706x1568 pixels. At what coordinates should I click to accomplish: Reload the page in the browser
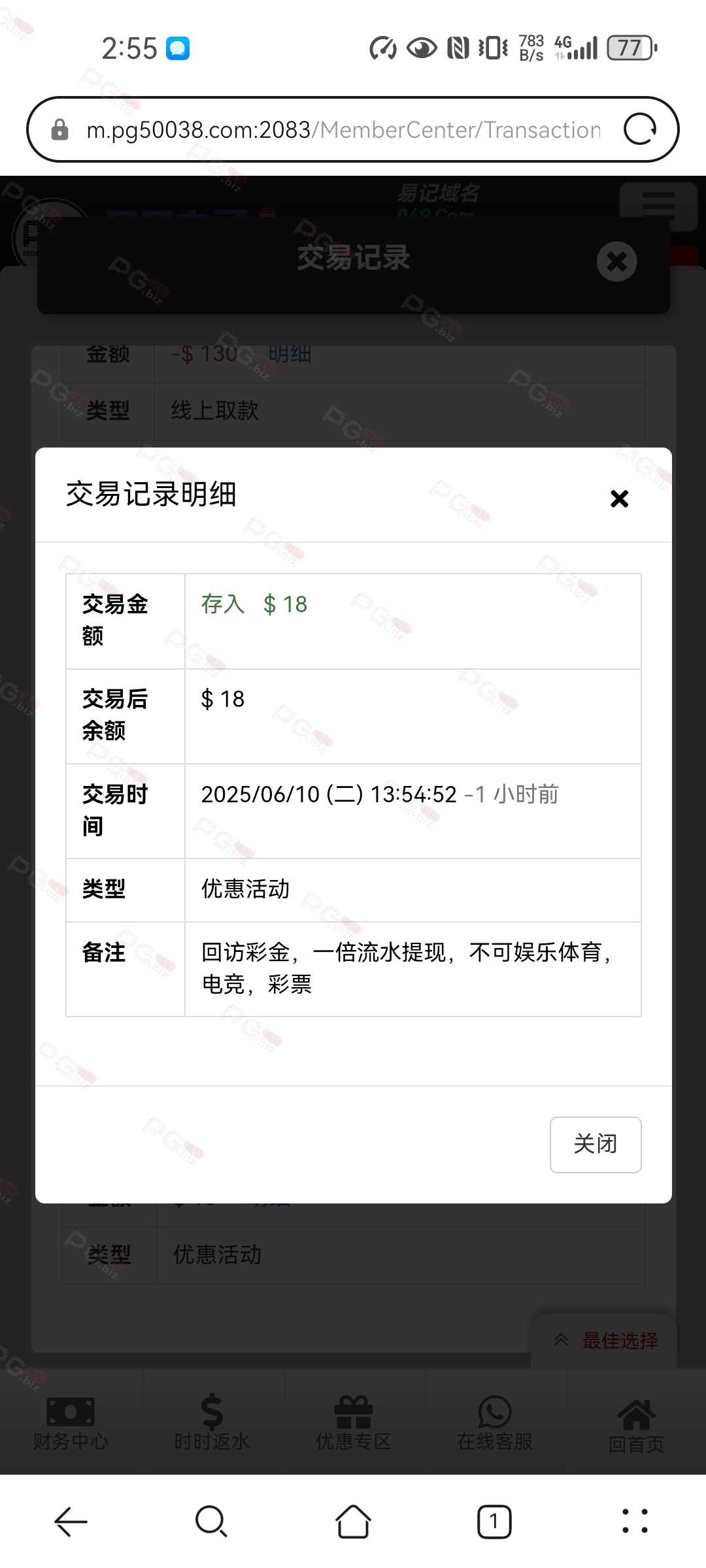(639, 129)
